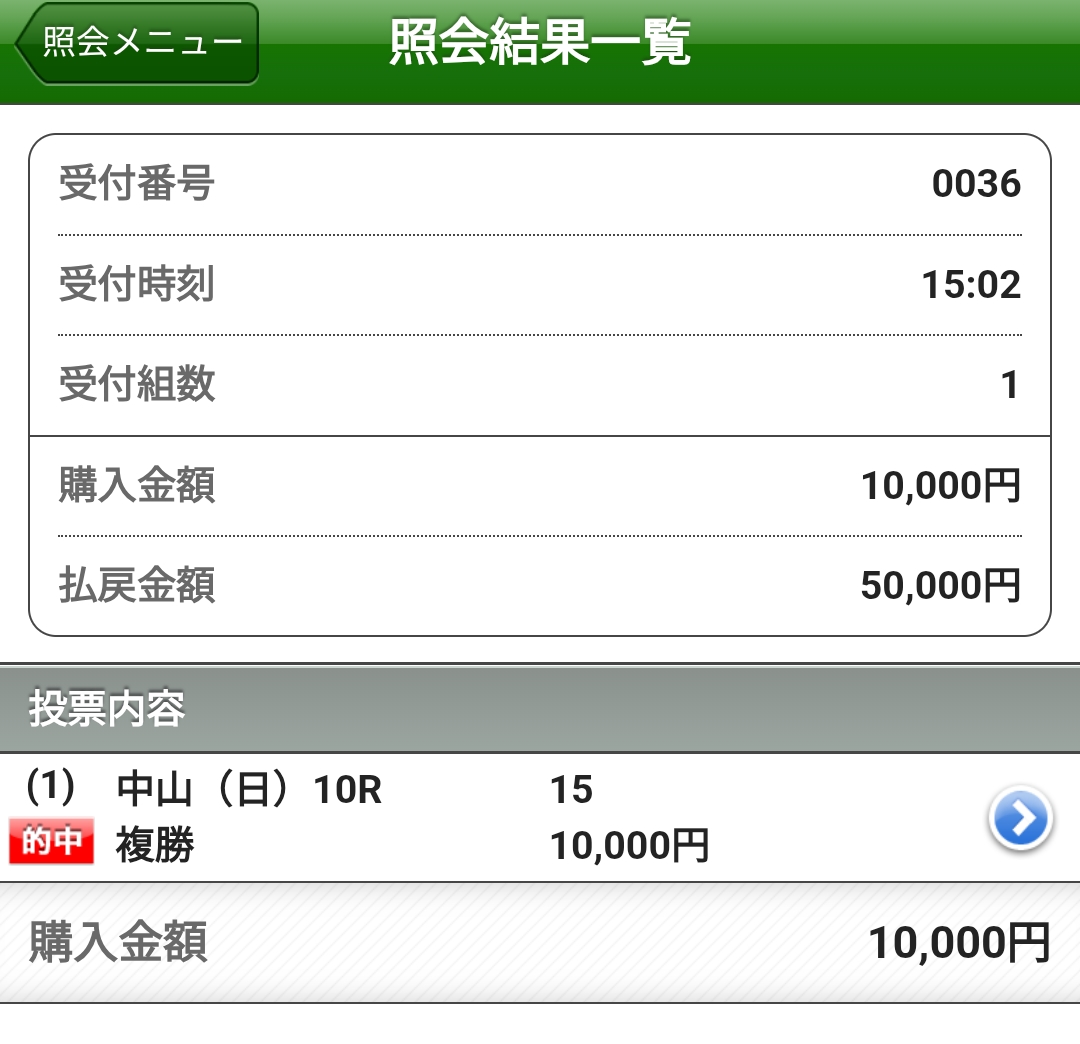Open details for the 中山 10R 複勝 bet
The width and height of the screenshot is (1080, 1044).
coord(1019,819)
